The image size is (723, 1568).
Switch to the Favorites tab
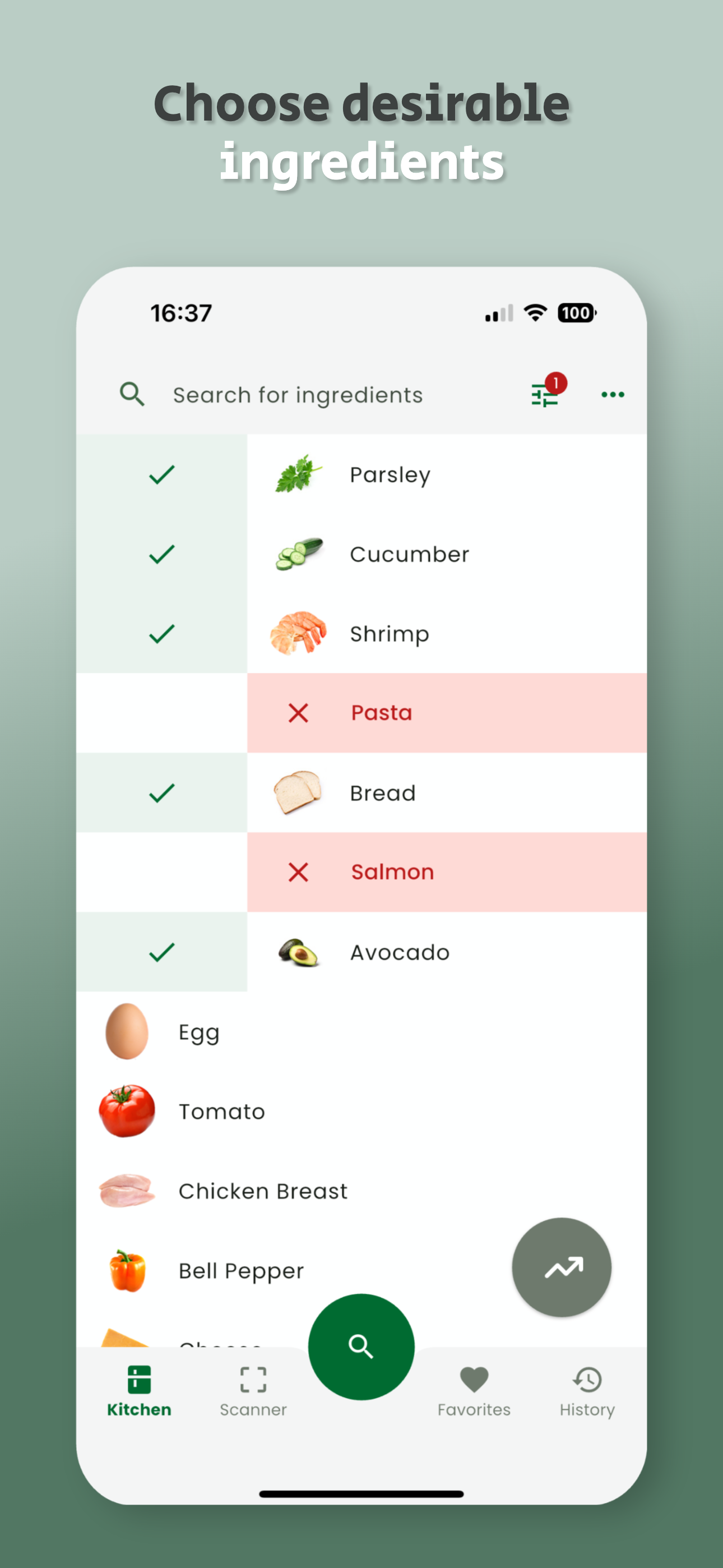click(x=474, y=1394)
